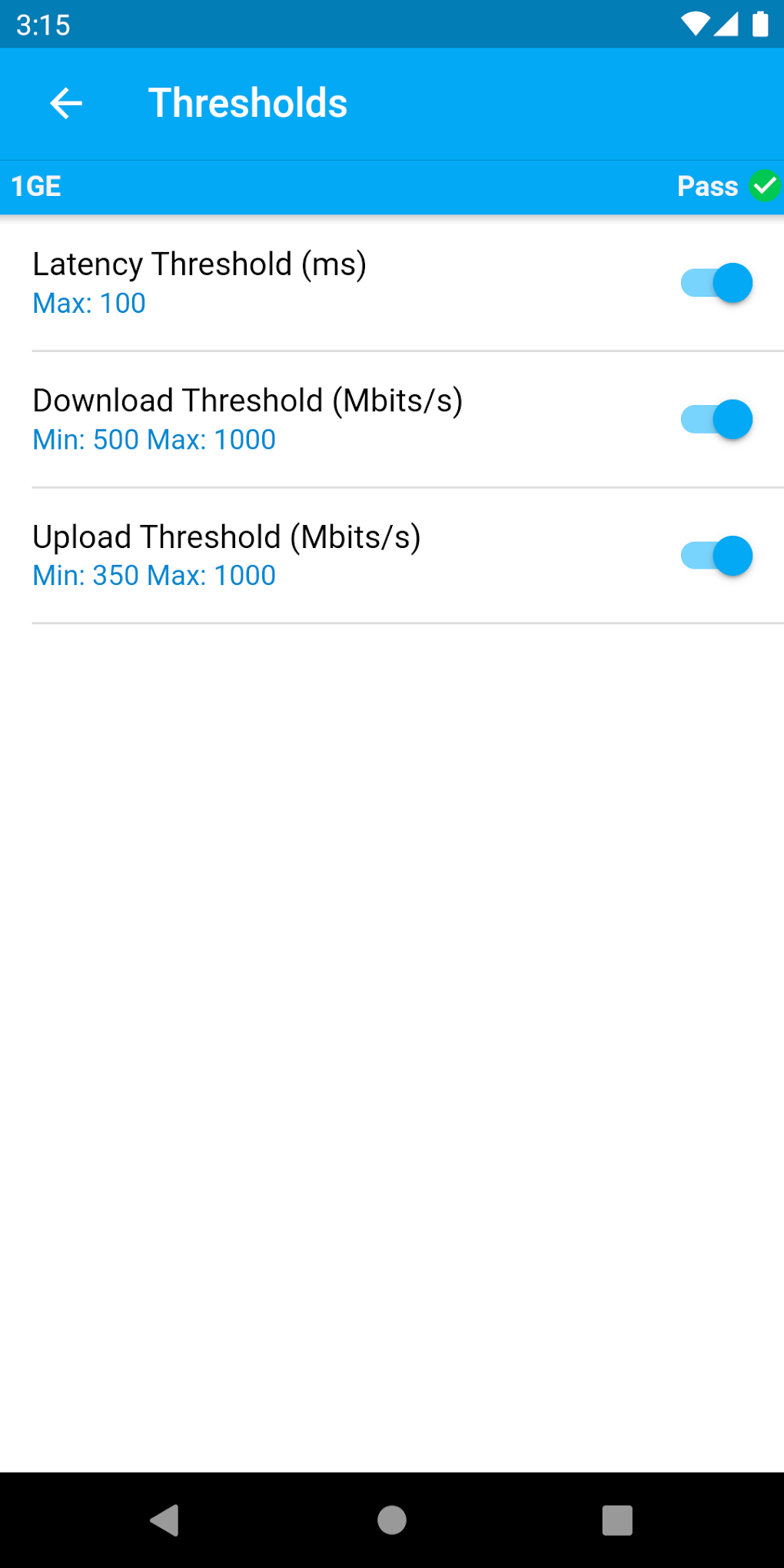
Task: Toggle the Upload Threshold setting
Action: click(x=716, y=556)
